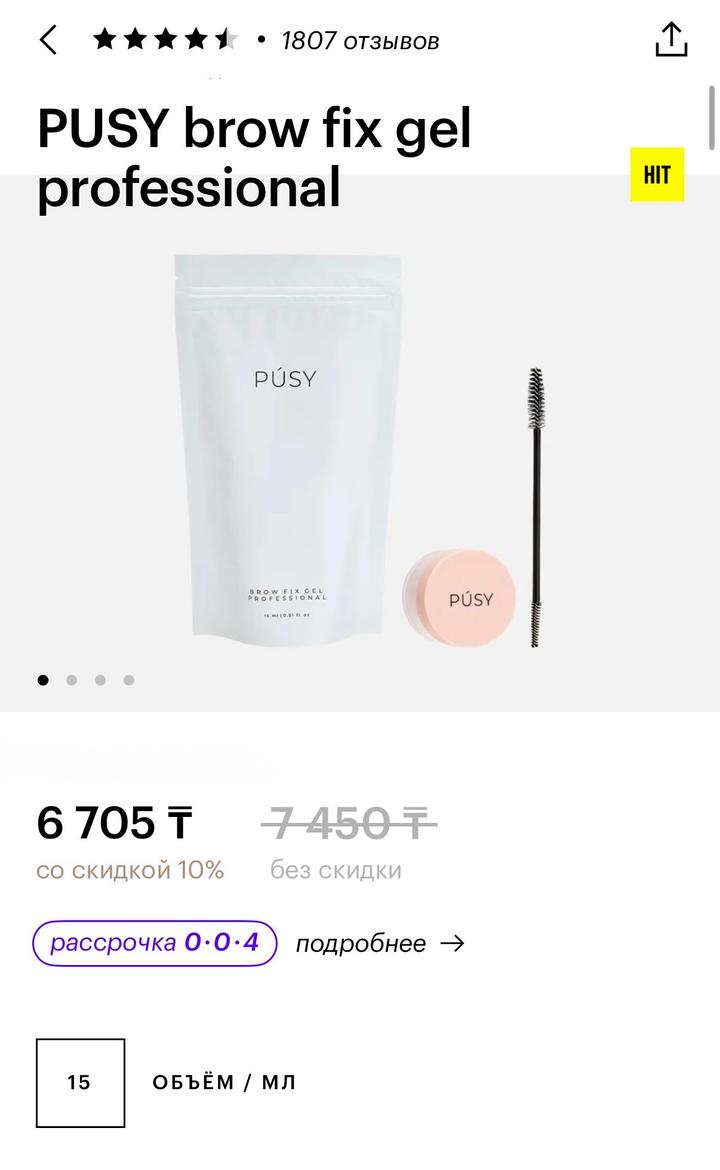Screen dimensions: 720x1170
Task: Open the 1807 отзывов reviews
Action: pyautogui.click(x=360, y=41)
